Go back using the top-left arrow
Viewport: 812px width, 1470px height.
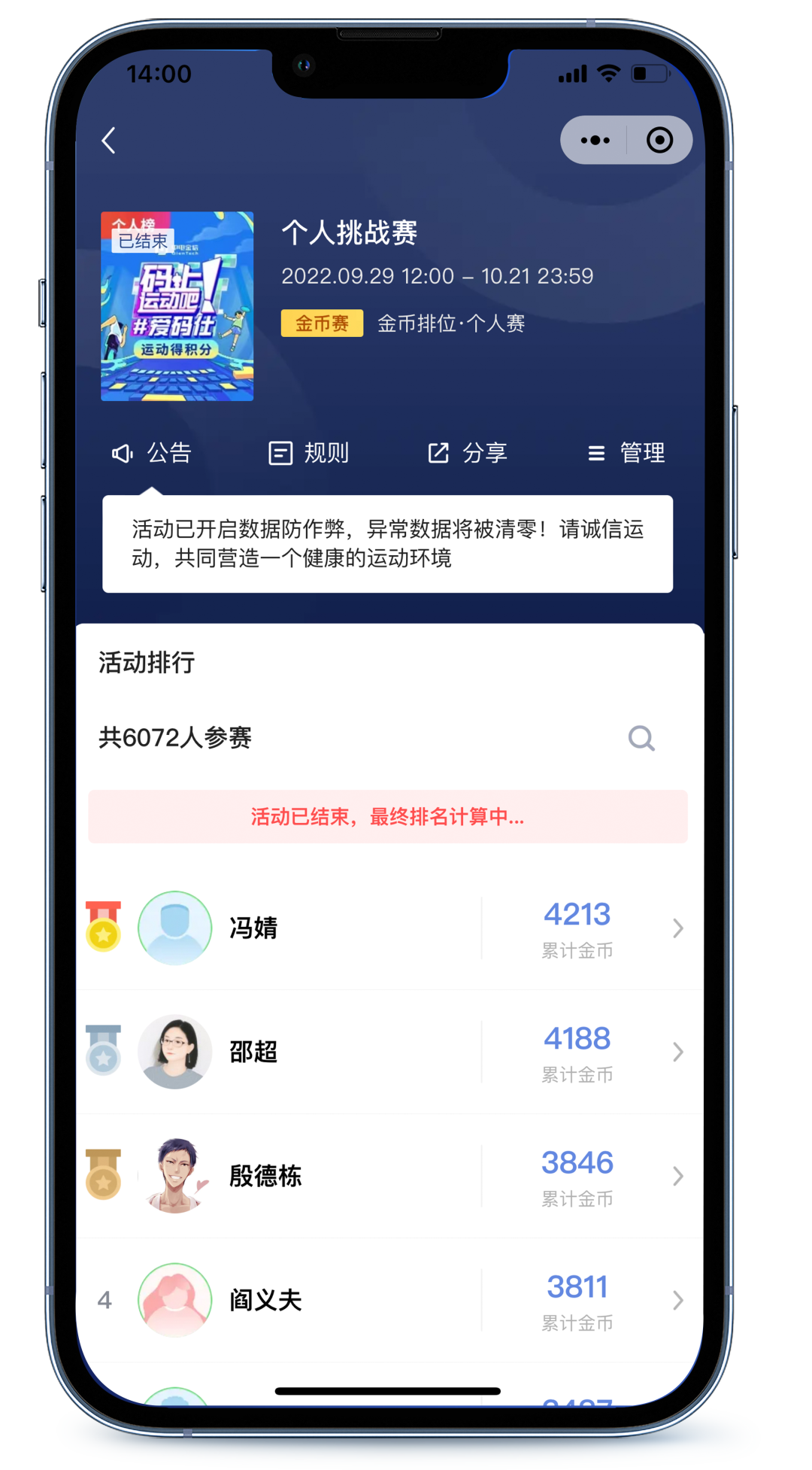(110, 141)
